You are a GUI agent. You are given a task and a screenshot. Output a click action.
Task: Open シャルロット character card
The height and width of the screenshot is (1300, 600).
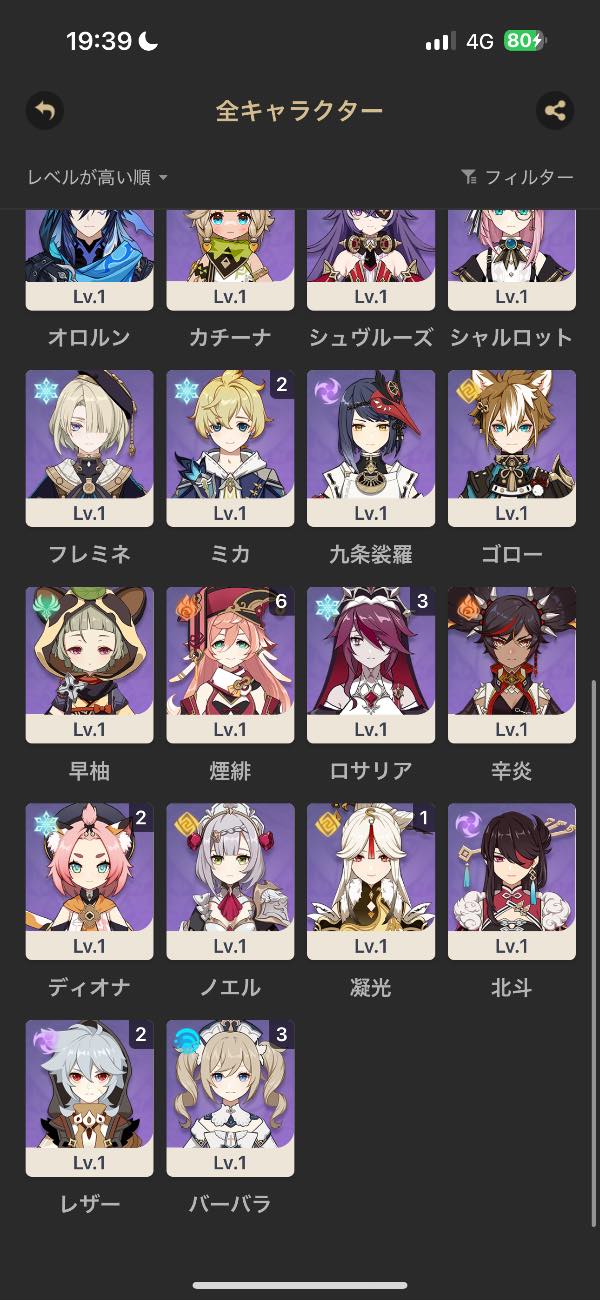(512, 260)
